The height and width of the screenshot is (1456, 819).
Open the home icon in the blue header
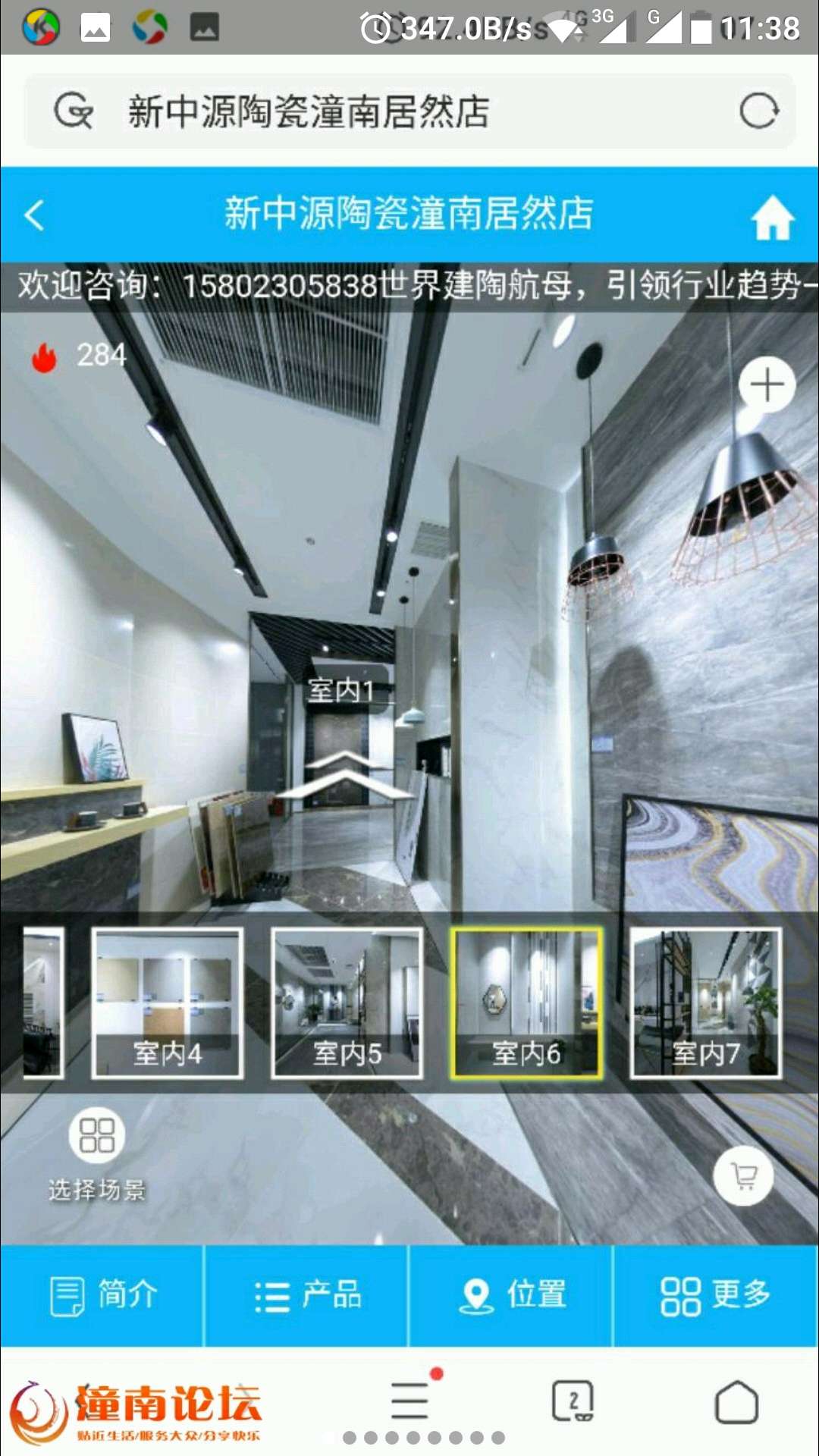(772, 216)
